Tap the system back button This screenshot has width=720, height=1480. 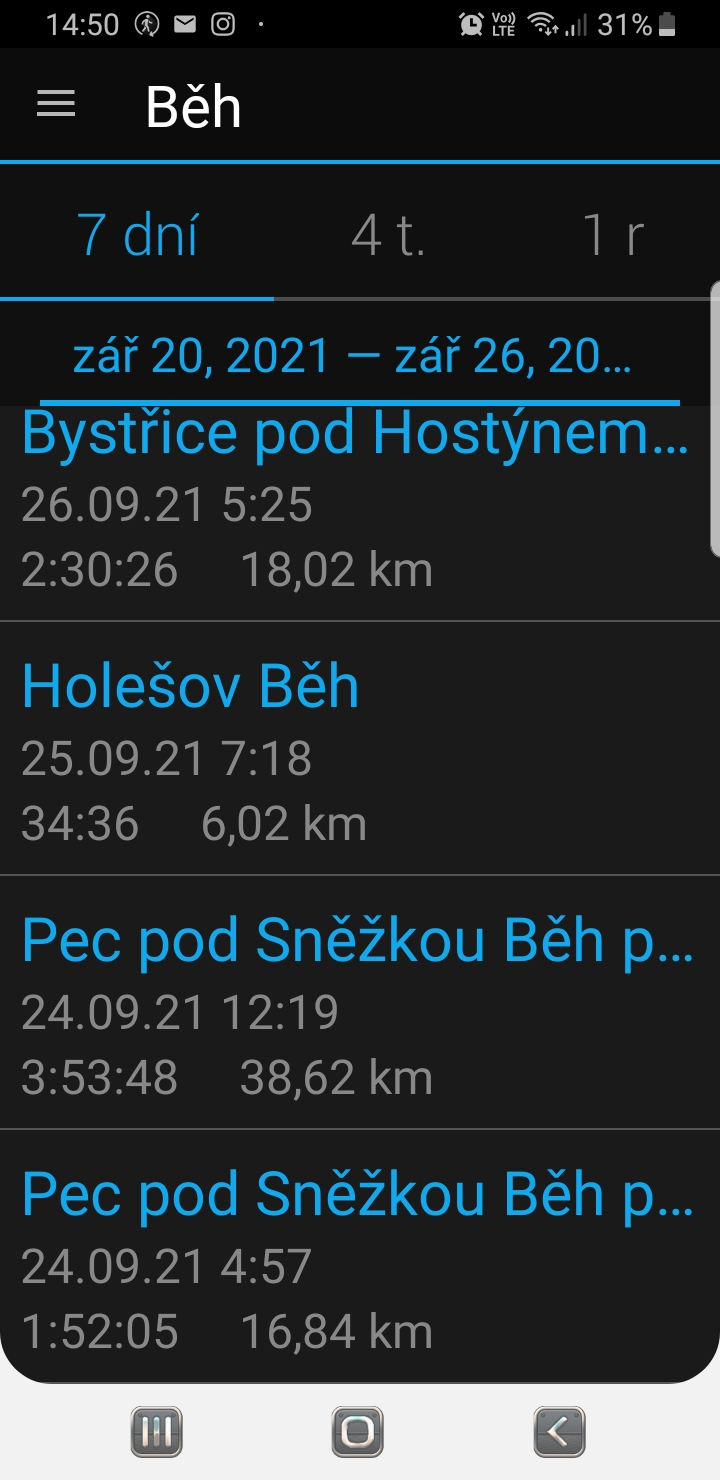pos(559,1431)
